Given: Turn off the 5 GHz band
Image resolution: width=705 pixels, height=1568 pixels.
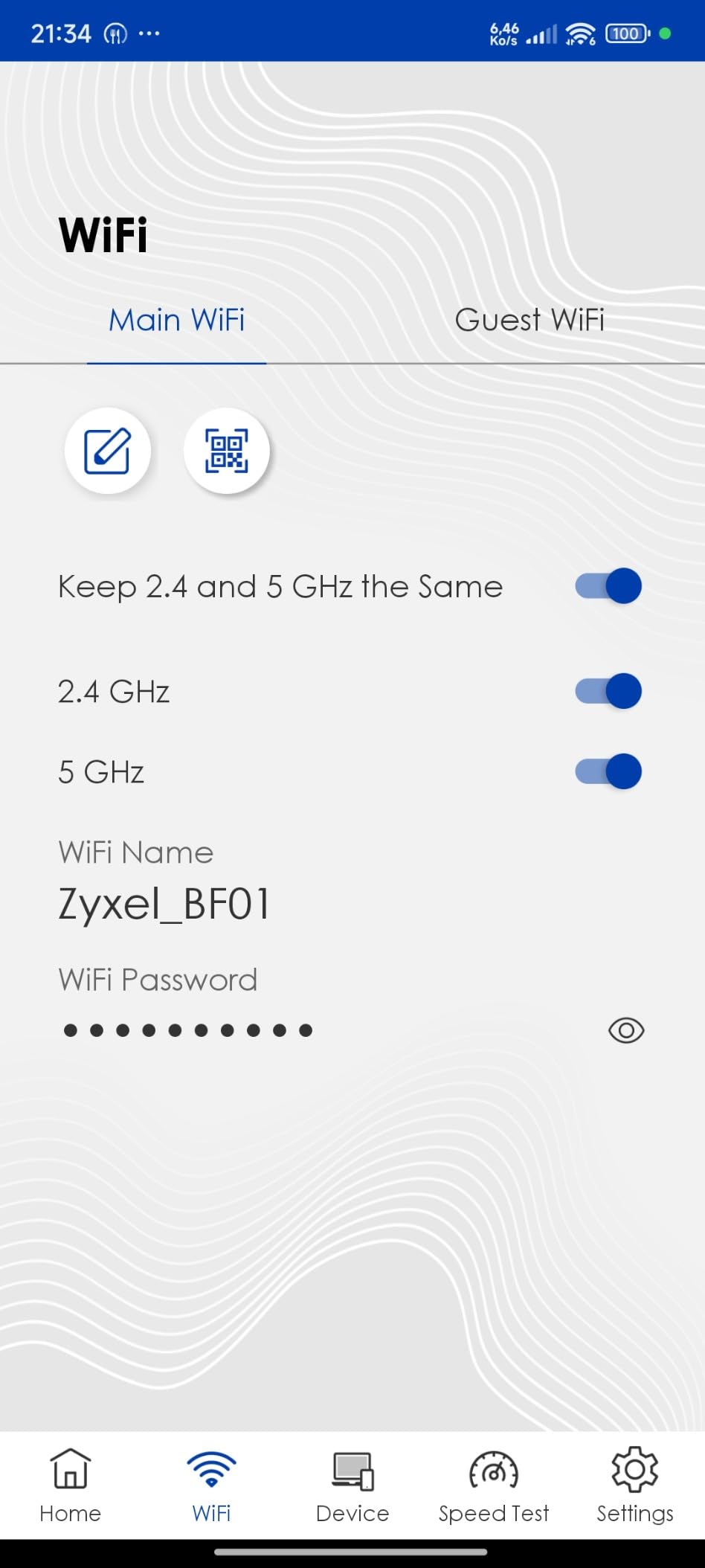Looking at the screenshot, I should 607,771.
